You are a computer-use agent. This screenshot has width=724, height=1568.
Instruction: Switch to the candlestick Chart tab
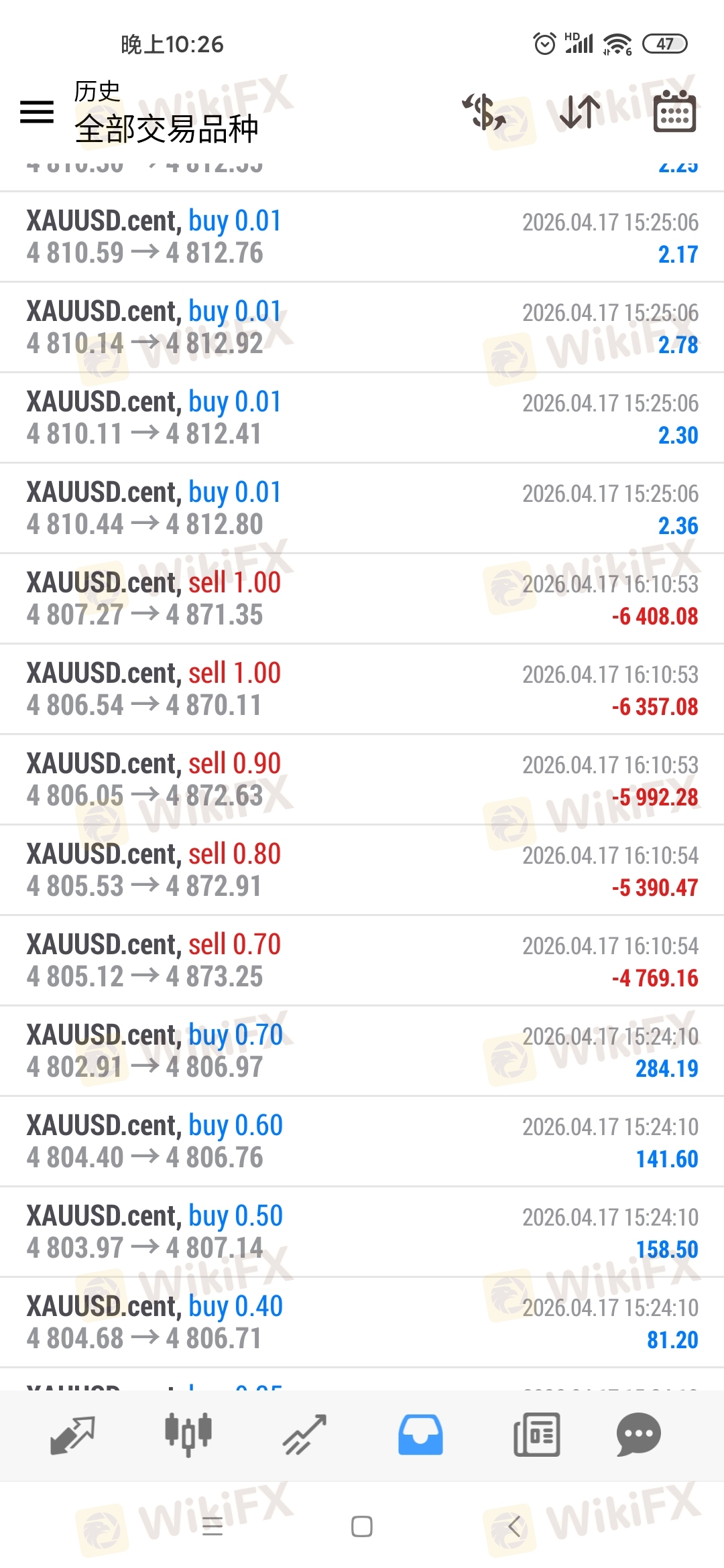[x=188, y=1435]
